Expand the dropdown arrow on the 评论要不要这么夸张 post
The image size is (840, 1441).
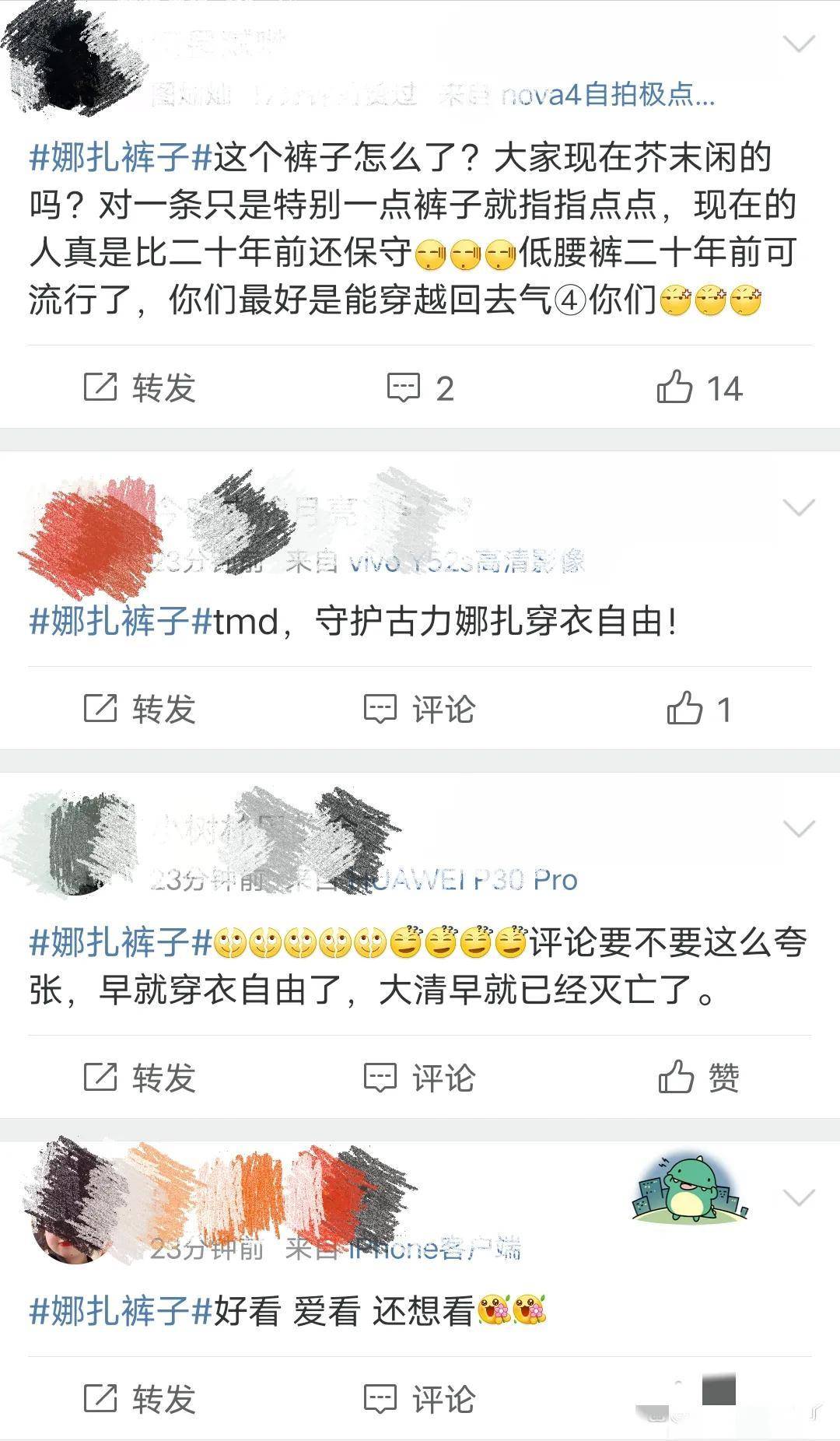tap(799, 829)
